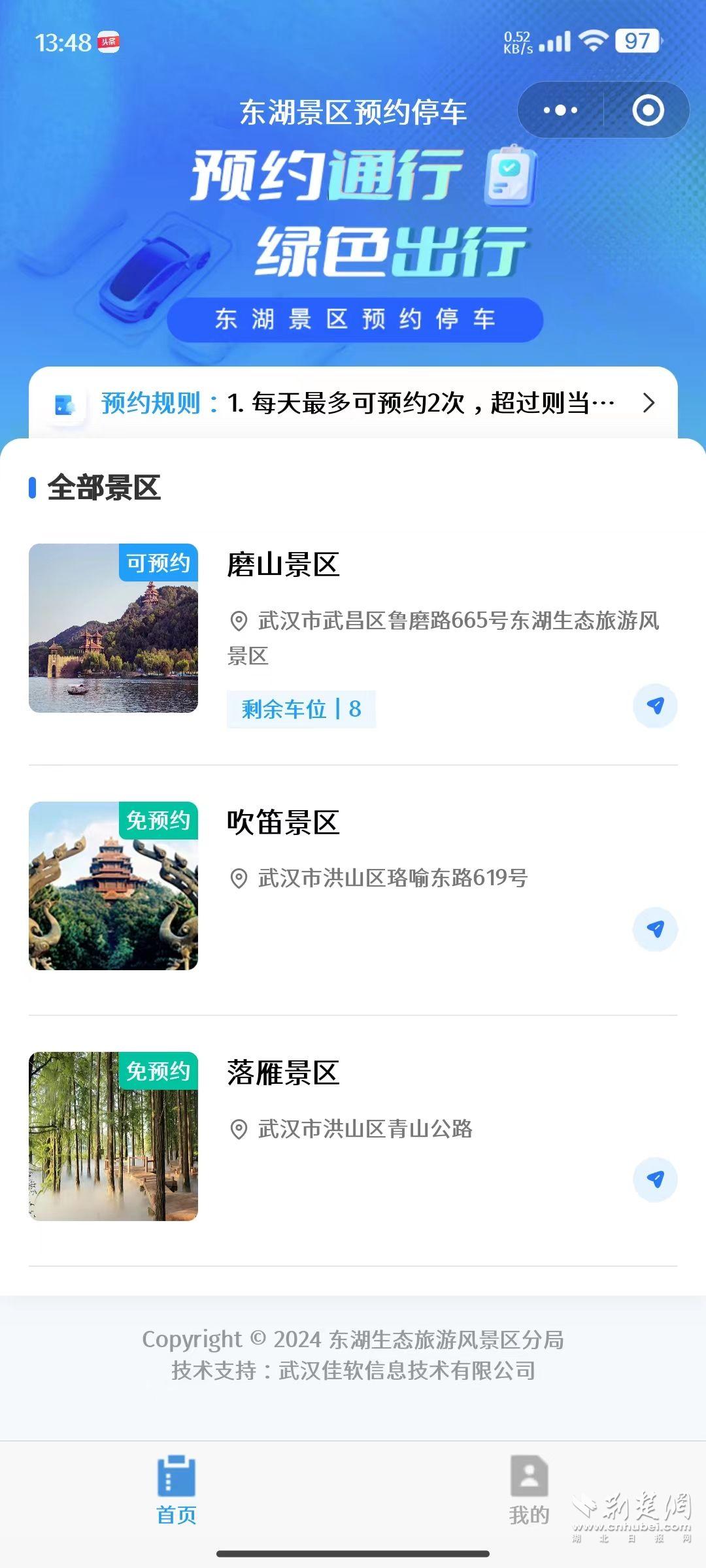Tap the navigation arrow icon for 吹笛景区

point(656,930)
